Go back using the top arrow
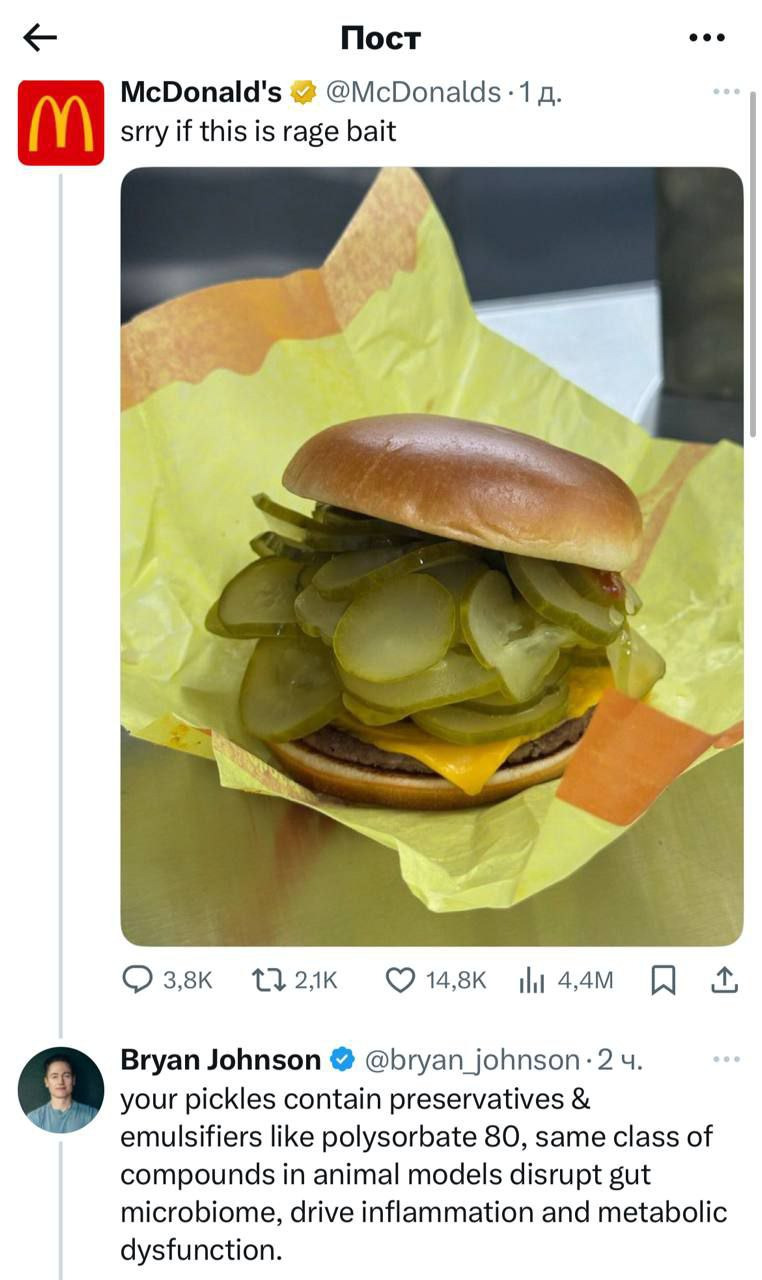 (40, 38)
